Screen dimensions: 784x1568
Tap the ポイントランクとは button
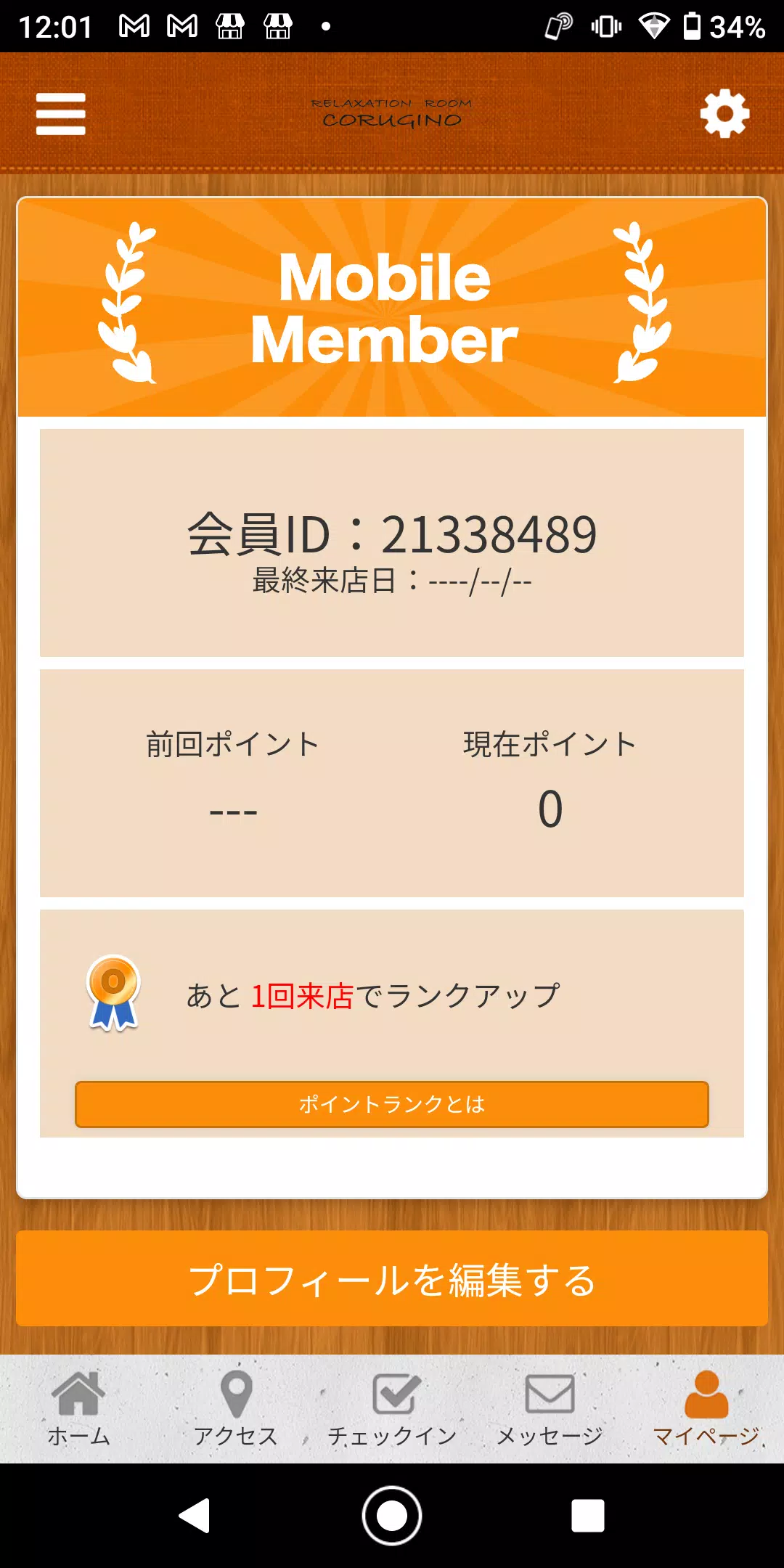click(392, 1104)
